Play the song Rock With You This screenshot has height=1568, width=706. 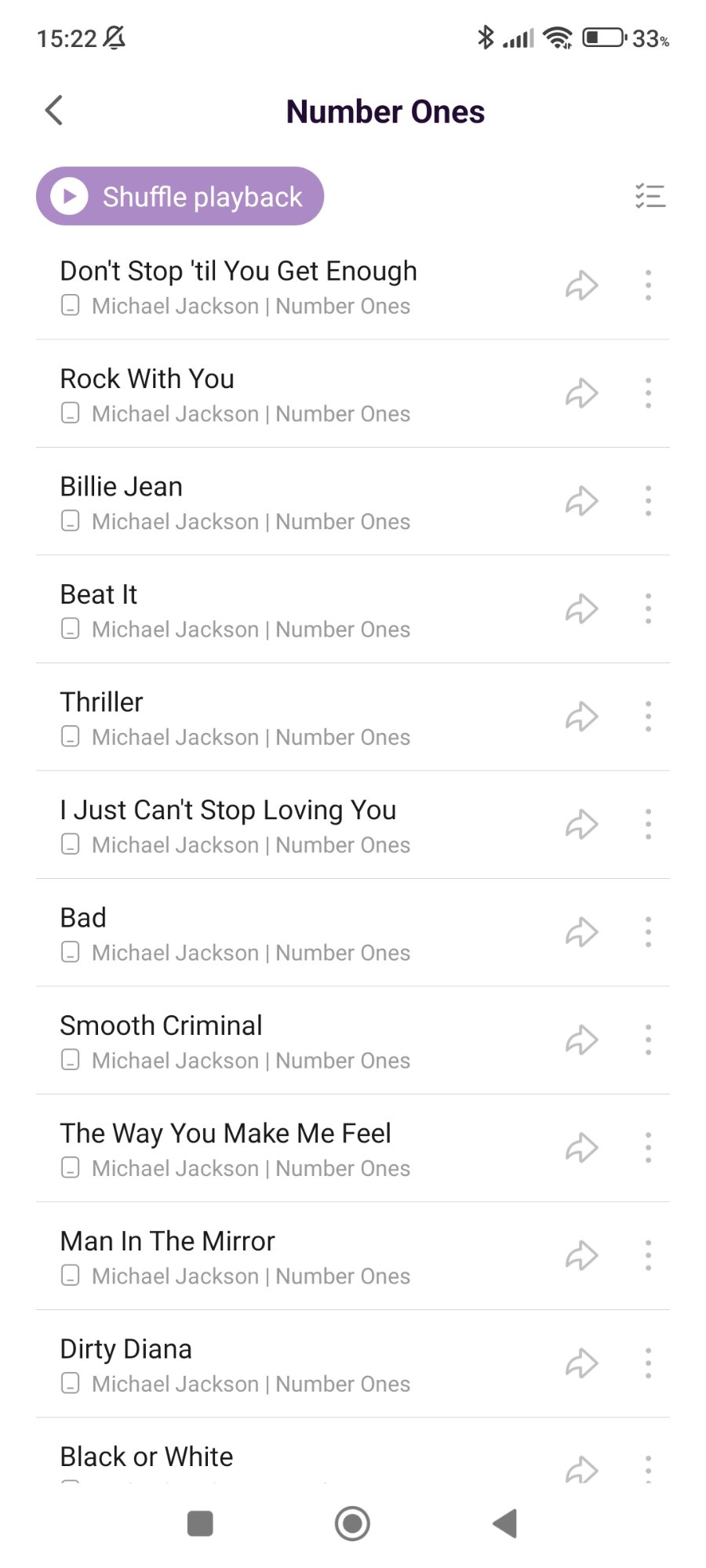click(x=147, y=379)
